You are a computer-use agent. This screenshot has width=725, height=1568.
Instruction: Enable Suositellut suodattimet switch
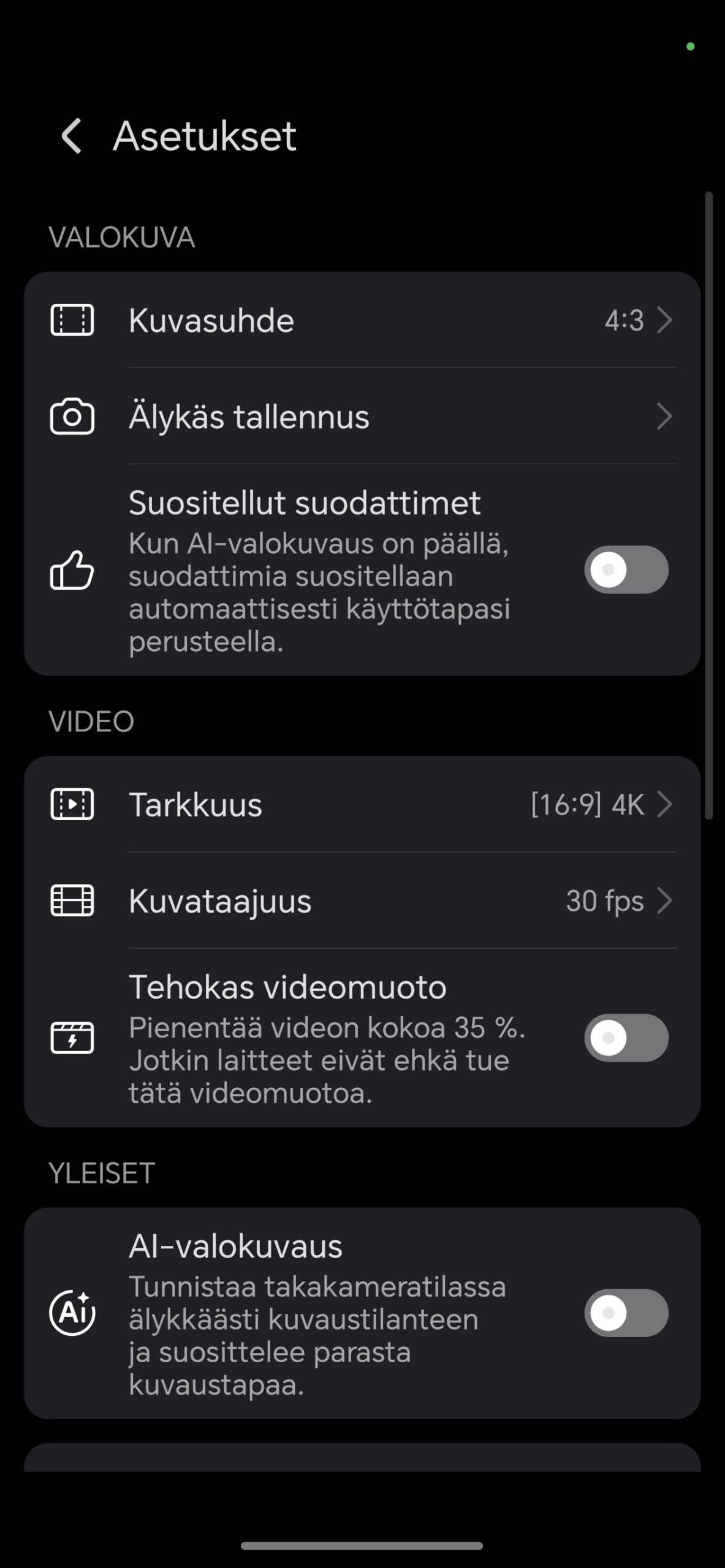point(626,570)
